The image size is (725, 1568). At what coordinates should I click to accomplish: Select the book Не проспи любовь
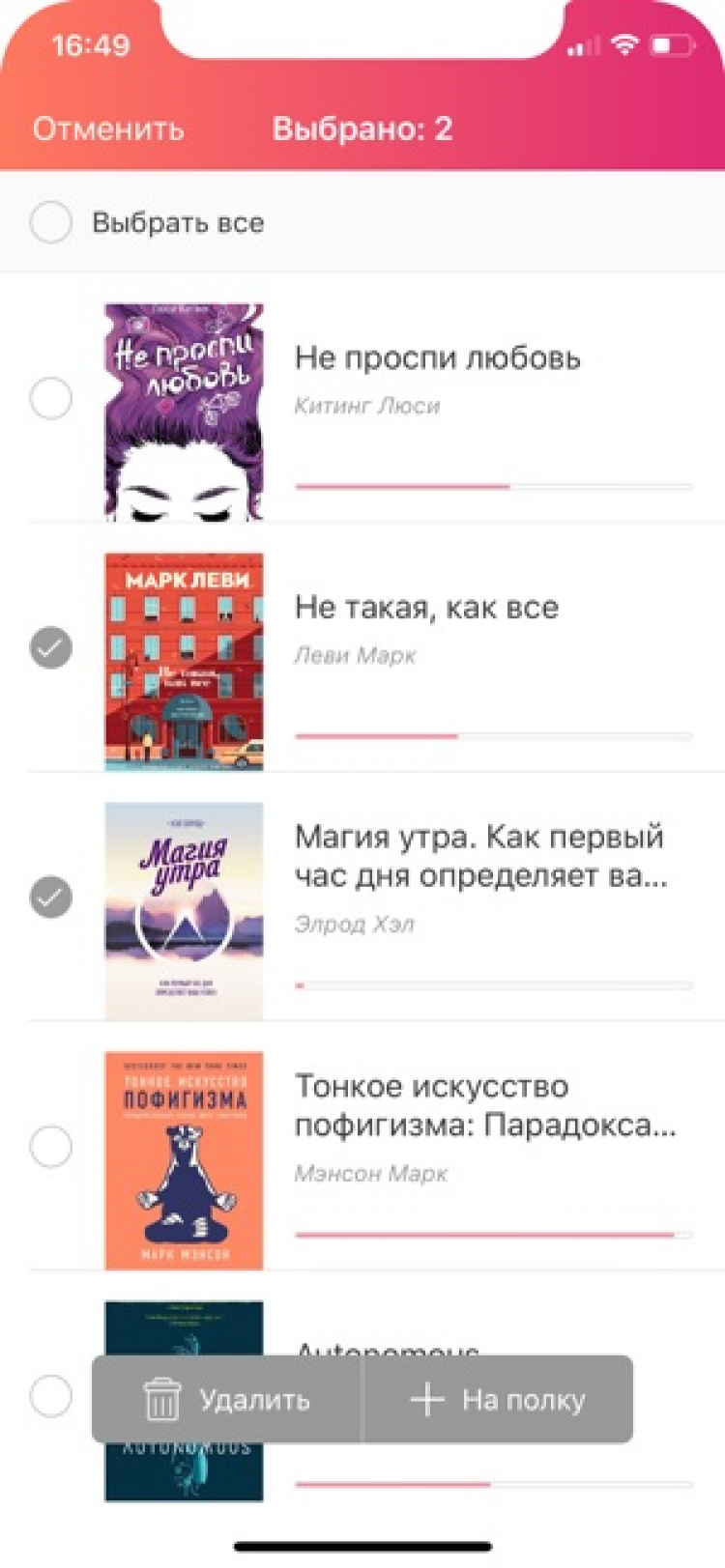pos(51,398)
